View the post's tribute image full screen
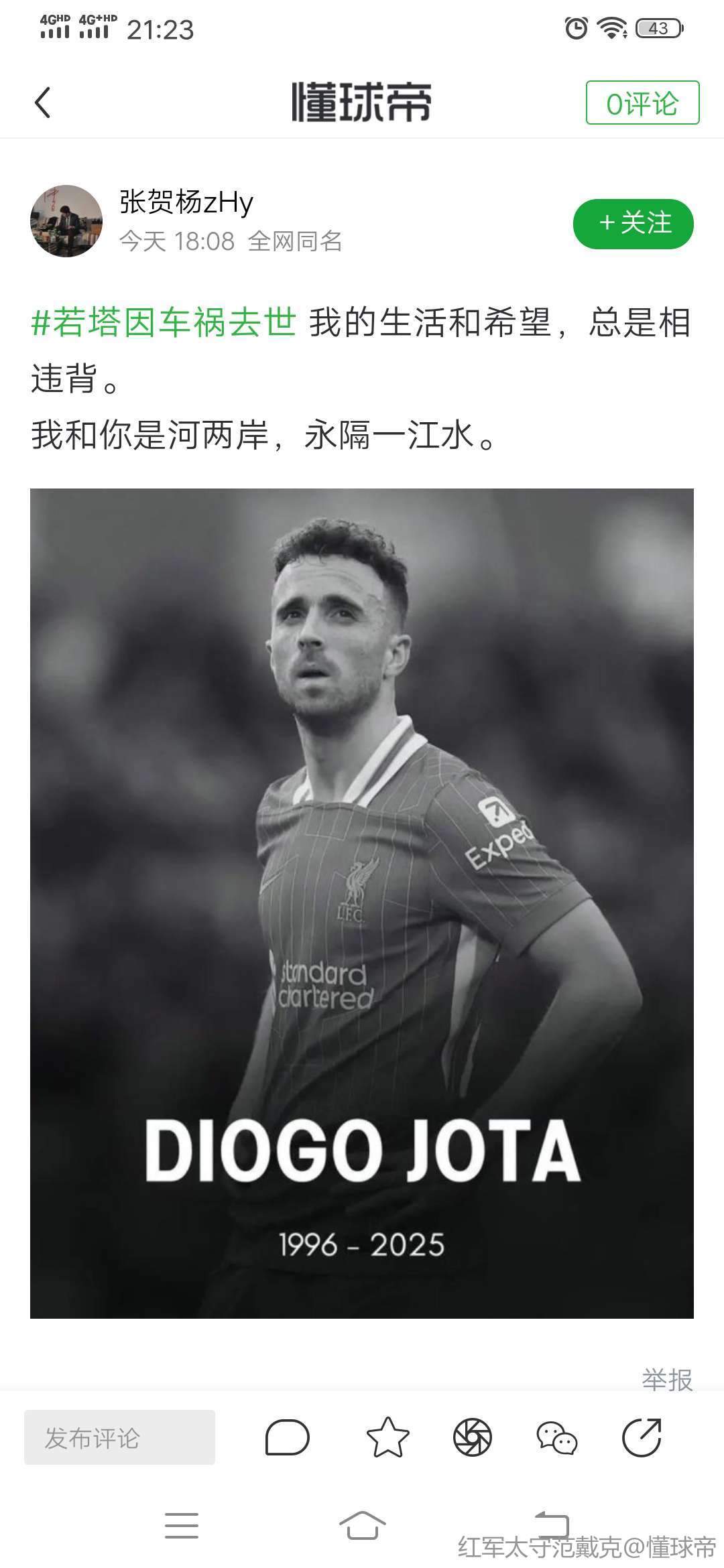 (362, 903)
